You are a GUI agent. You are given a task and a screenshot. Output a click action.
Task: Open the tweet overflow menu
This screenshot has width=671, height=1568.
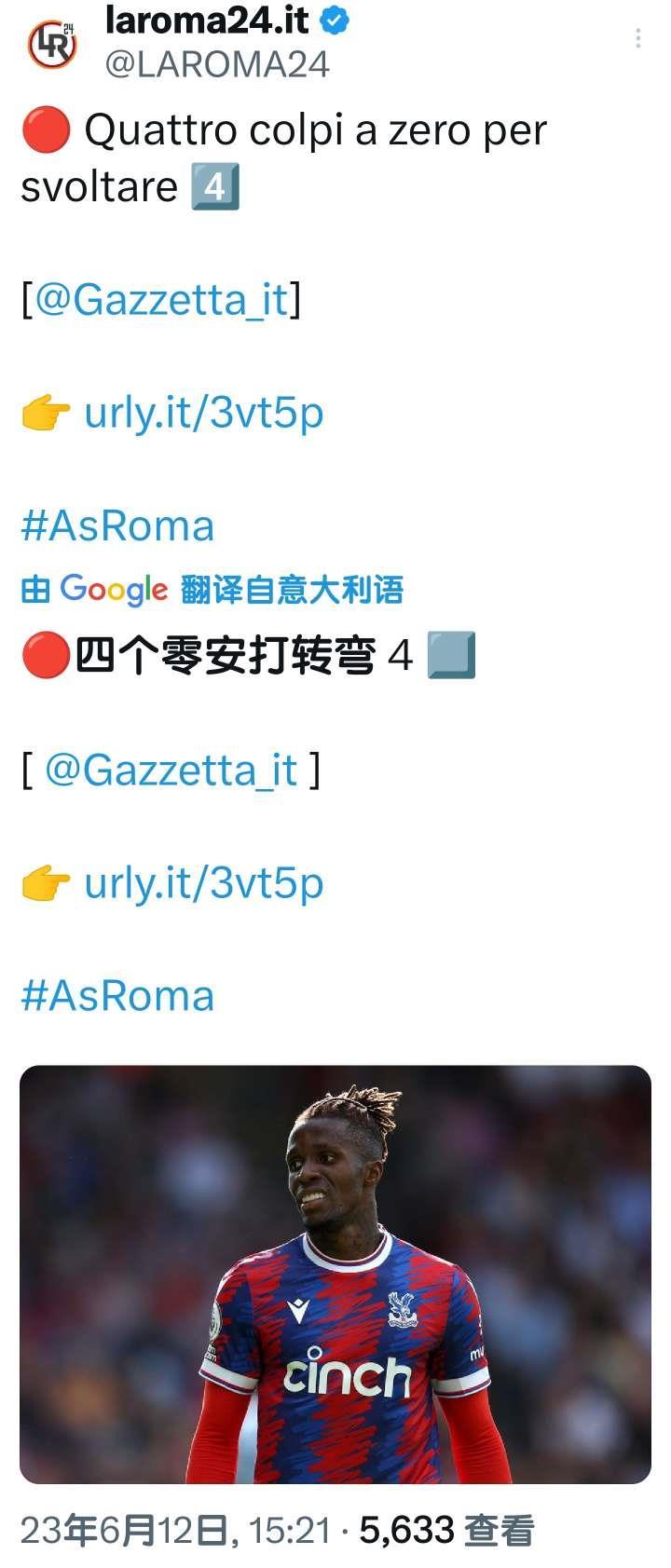[x=637, y=38]
